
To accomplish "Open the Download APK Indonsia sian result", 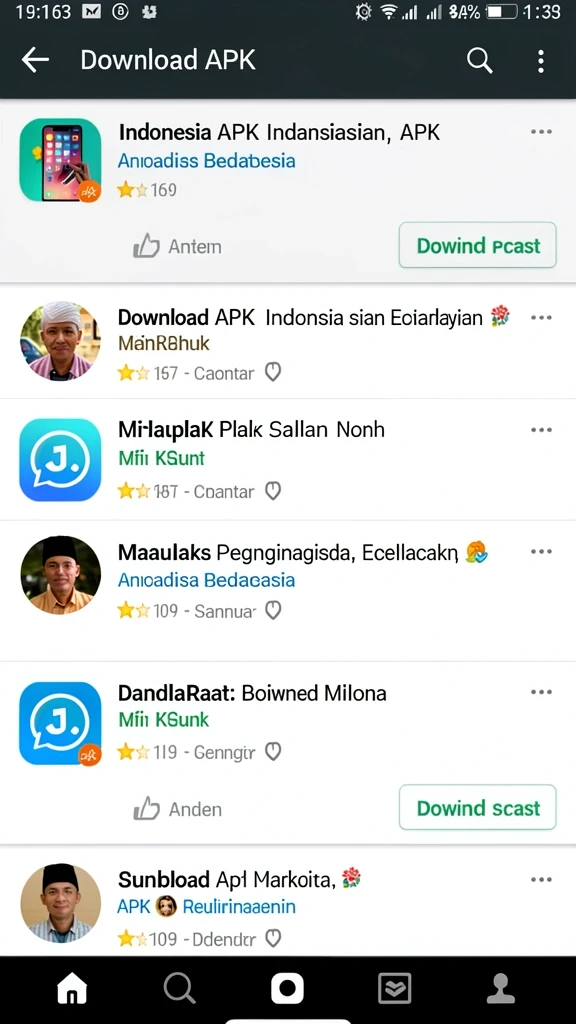I will 288,342.
